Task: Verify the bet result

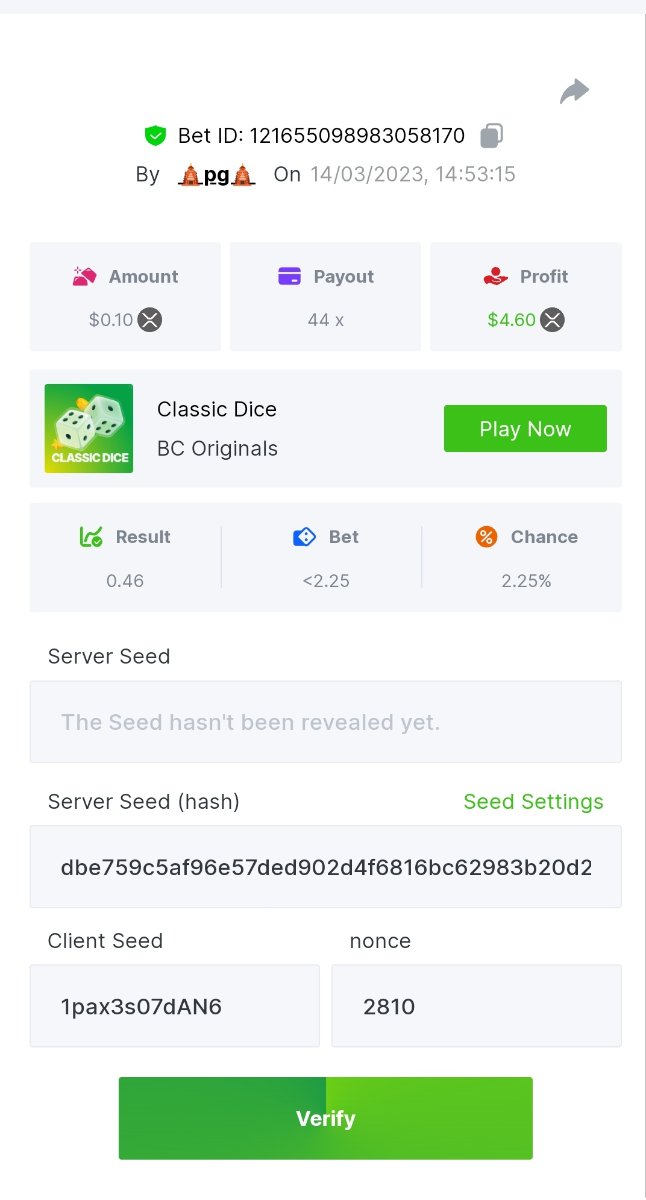Action: click(325, 1118)
